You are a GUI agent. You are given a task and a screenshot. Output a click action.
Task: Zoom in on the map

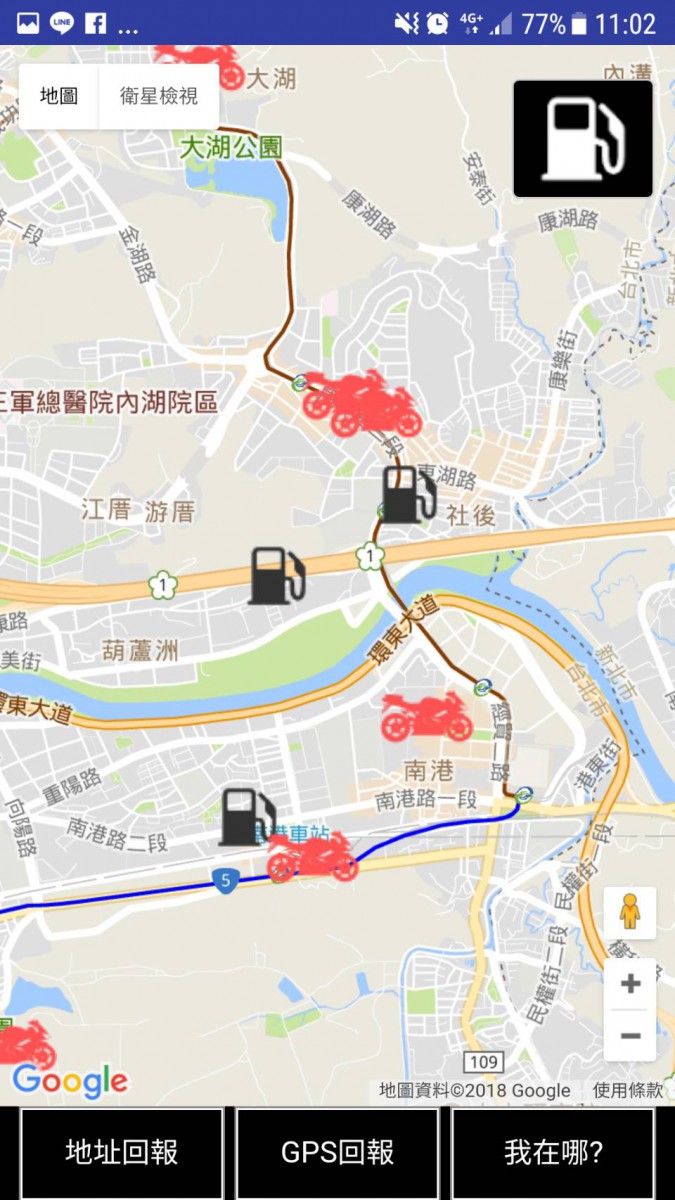tap(630, 984)
